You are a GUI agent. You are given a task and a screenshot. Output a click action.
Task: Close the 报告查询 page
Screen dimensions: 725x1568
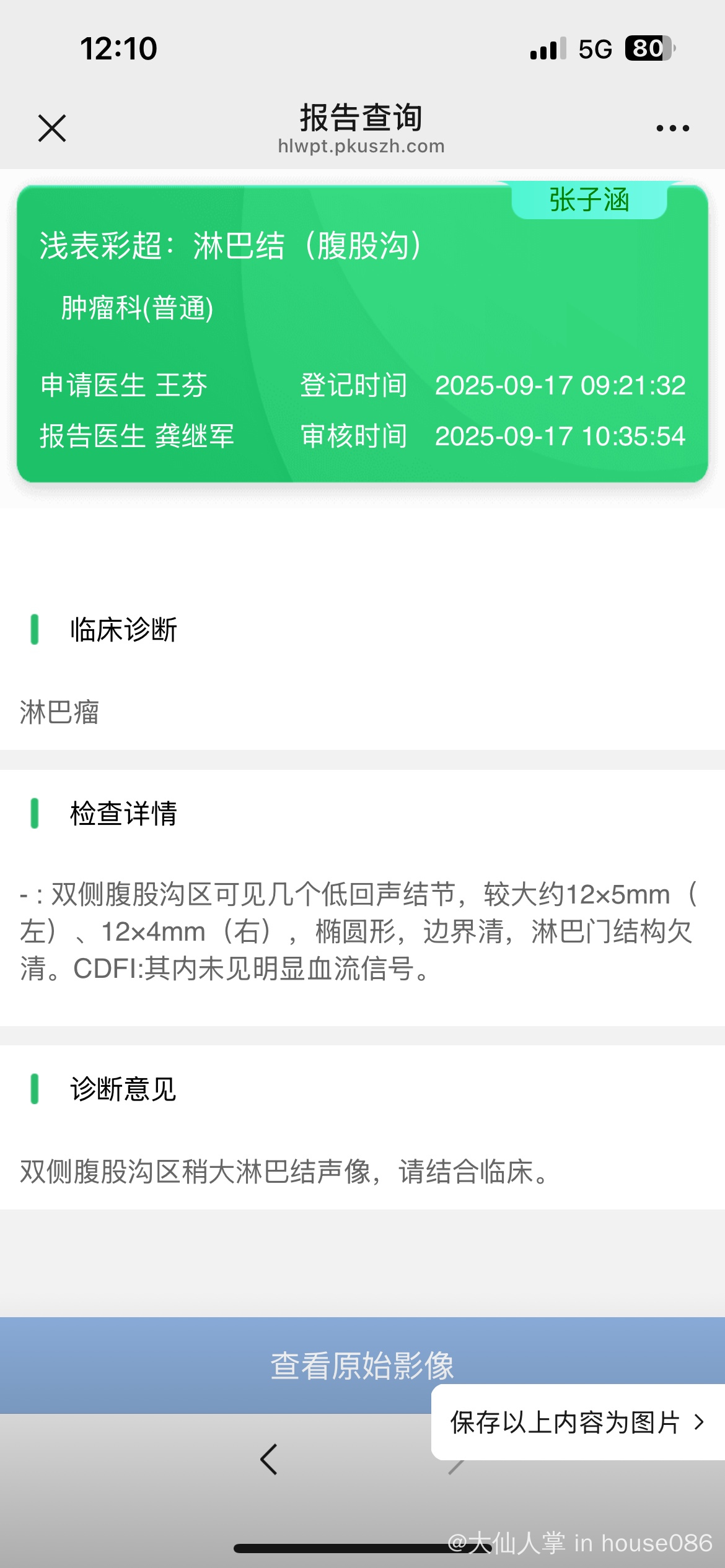(52, 128)
